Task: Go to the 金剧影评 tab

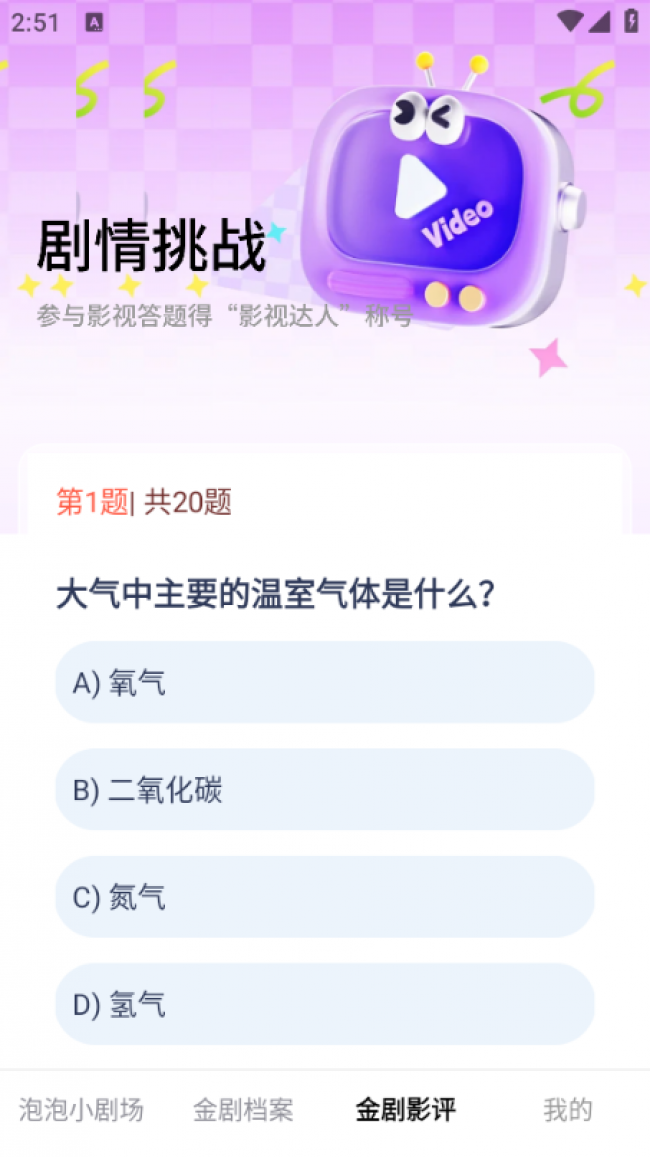Action: [406, 1109]
